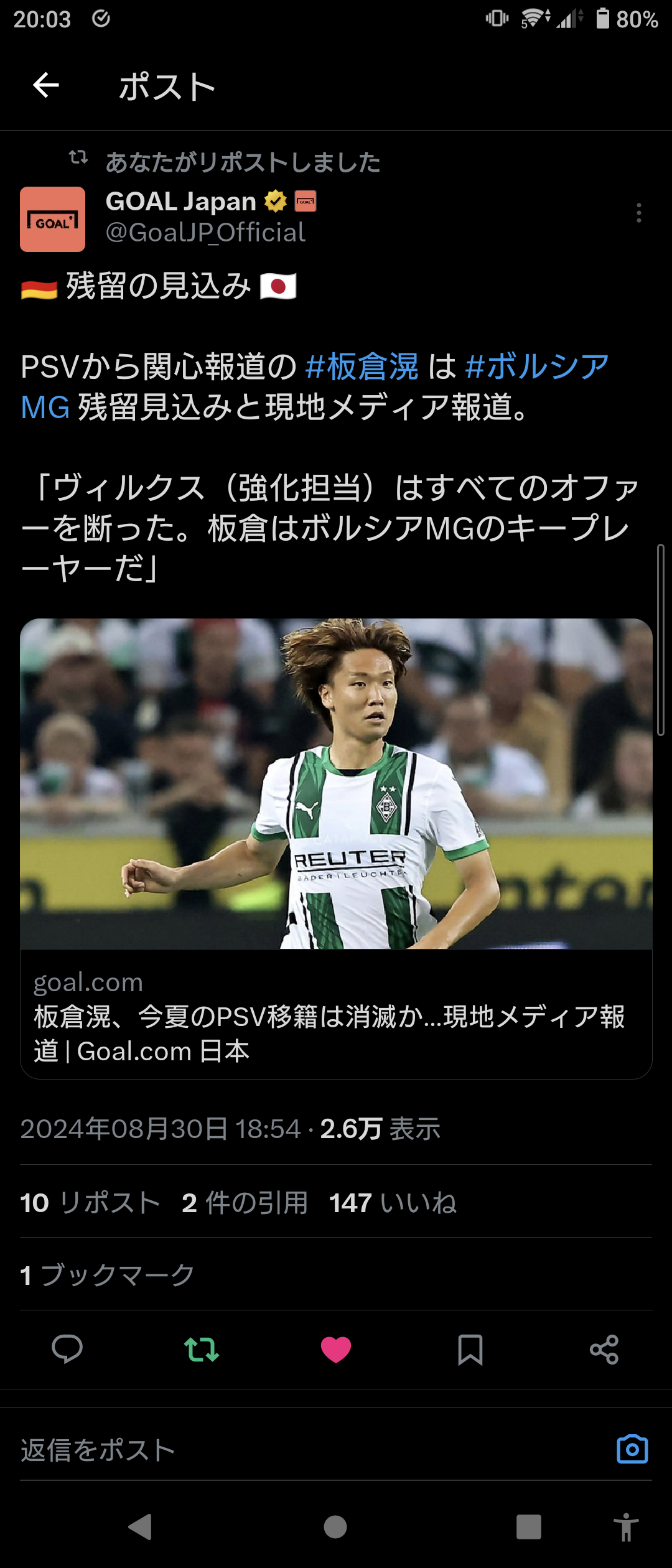Tap the system back triangle button
672x1568 pixels.
pyautogui.click(x=141, y=1527)
